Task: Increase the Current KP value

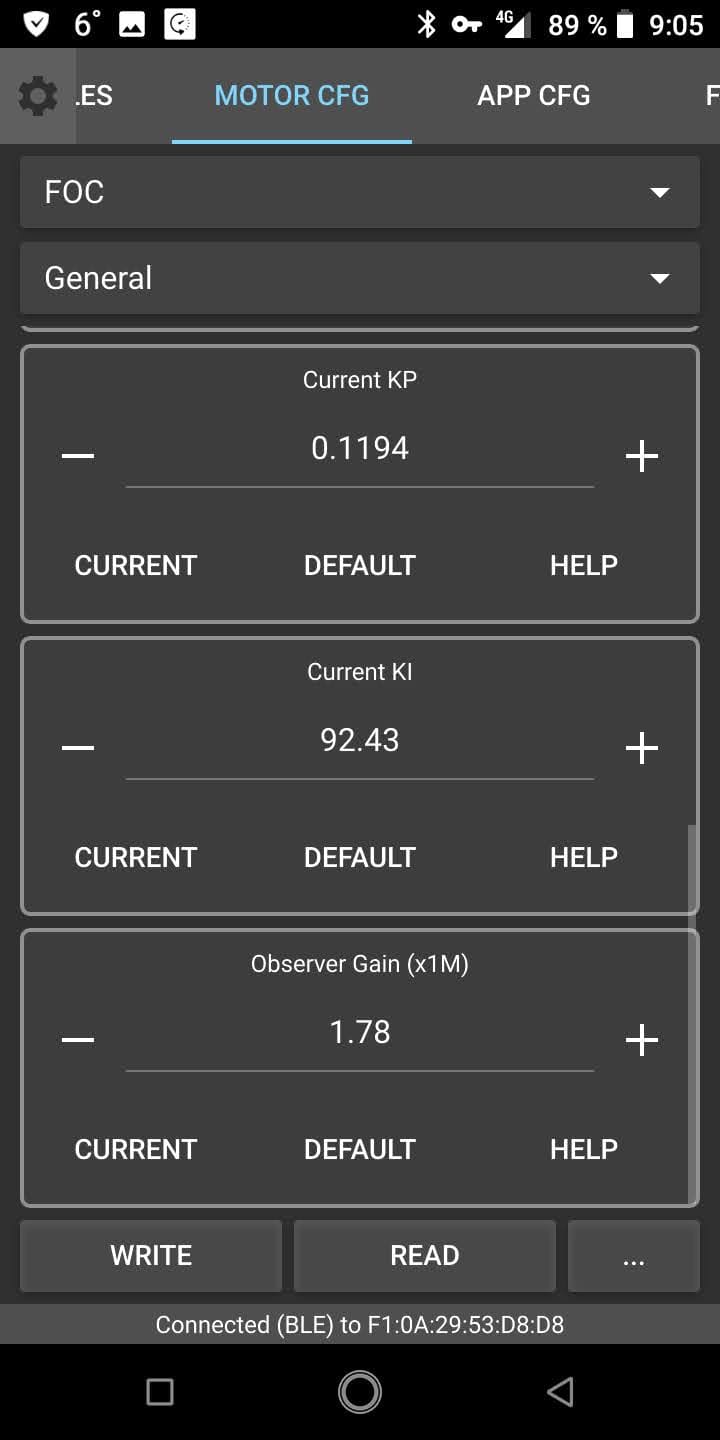Action: click(x=641, y=456)
